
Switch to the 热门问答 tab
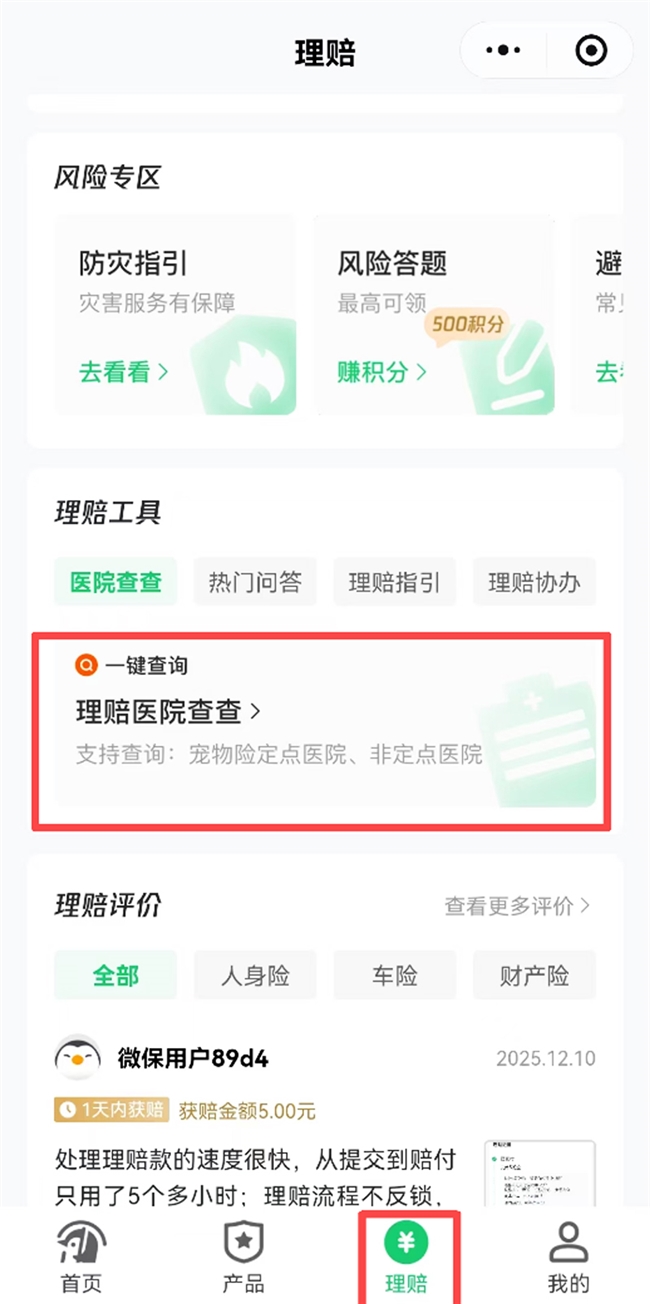coord(255,582)
